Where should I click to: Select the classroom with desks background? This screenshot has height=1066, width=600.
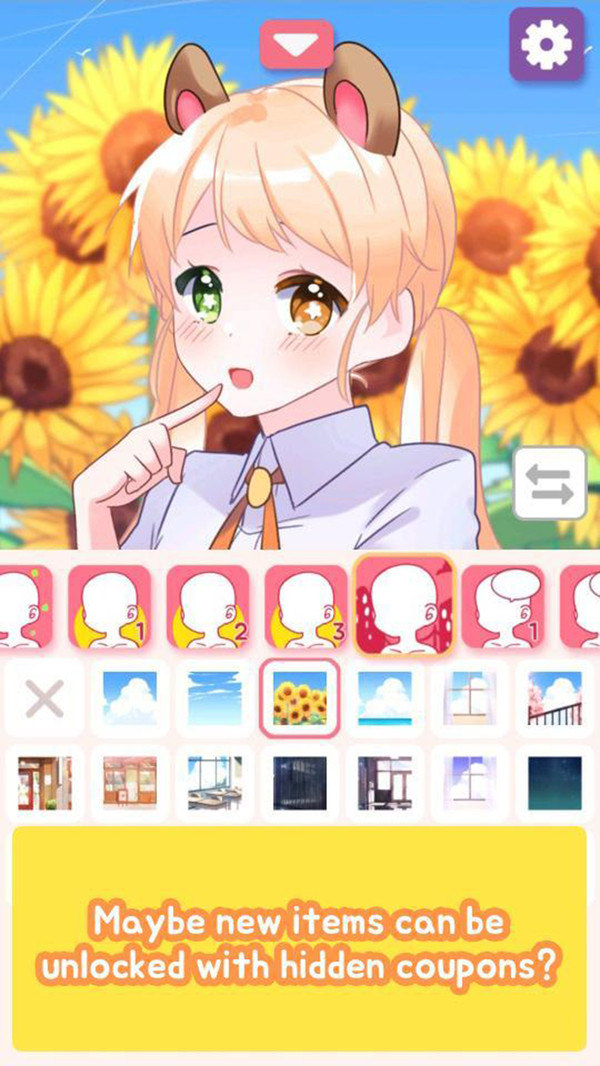coord(214,782)
